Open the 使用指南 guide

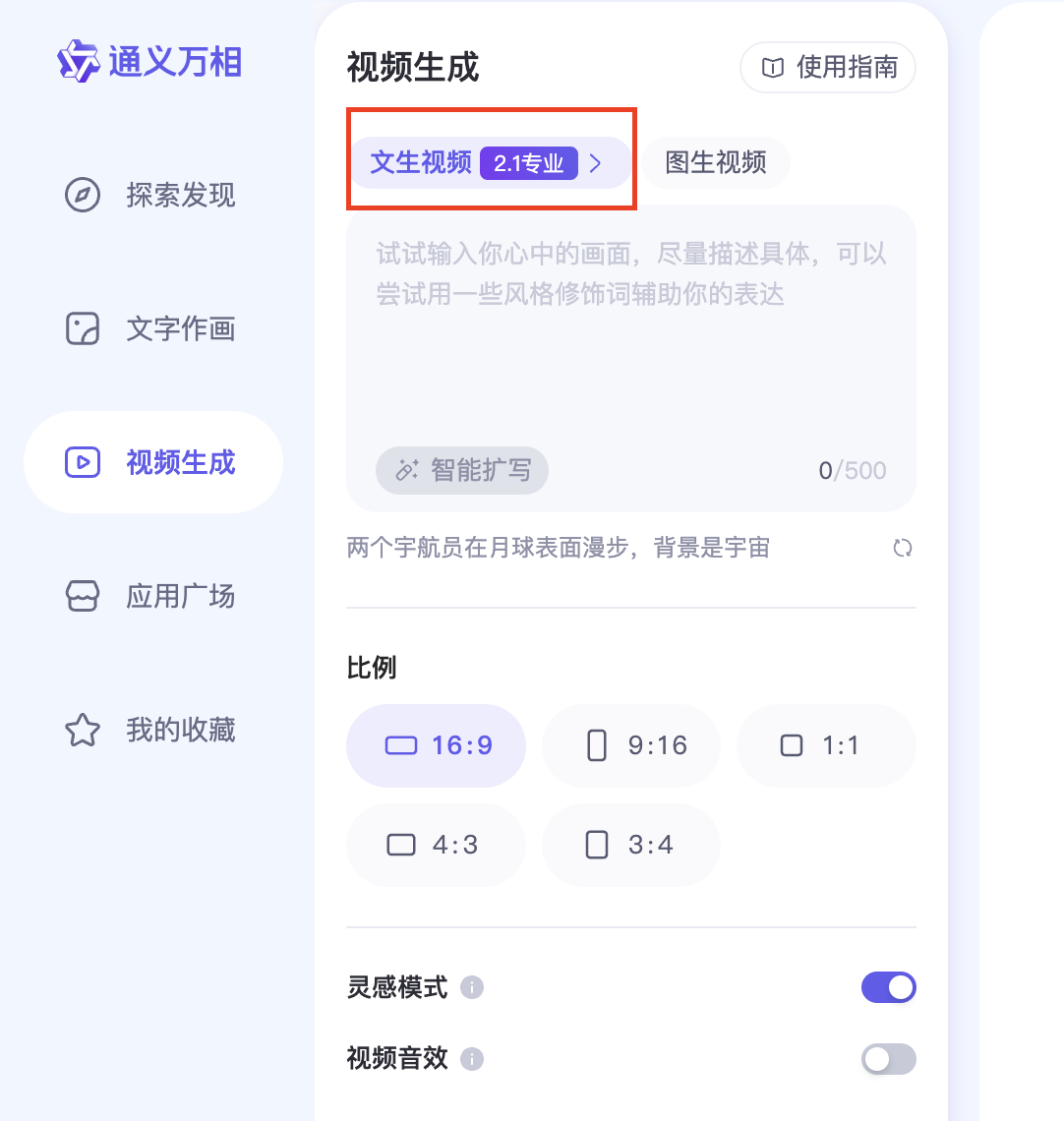(x=828, y=68)
